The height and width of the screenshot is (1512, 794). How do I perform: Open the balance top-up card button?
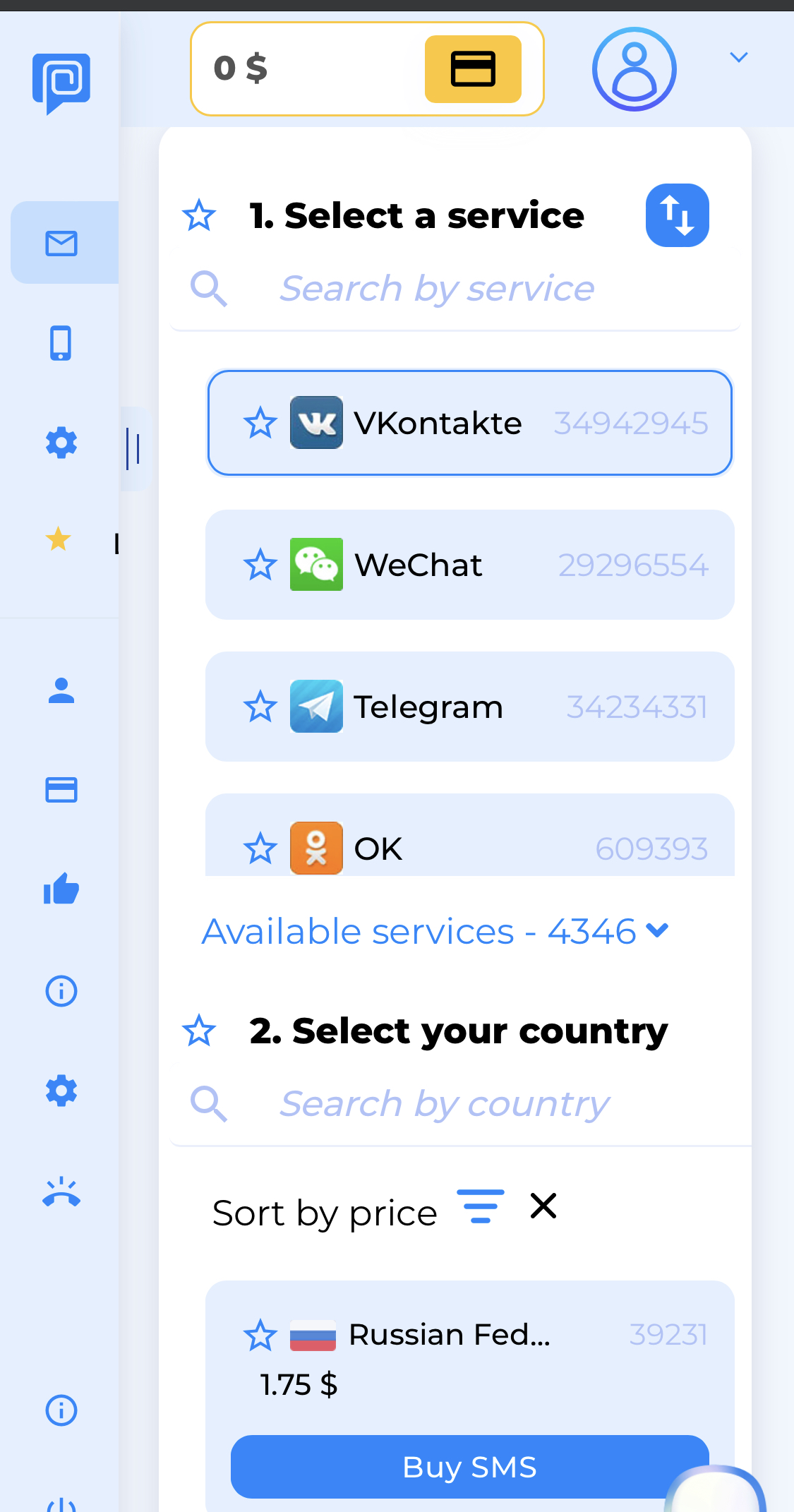coord(473,69)
